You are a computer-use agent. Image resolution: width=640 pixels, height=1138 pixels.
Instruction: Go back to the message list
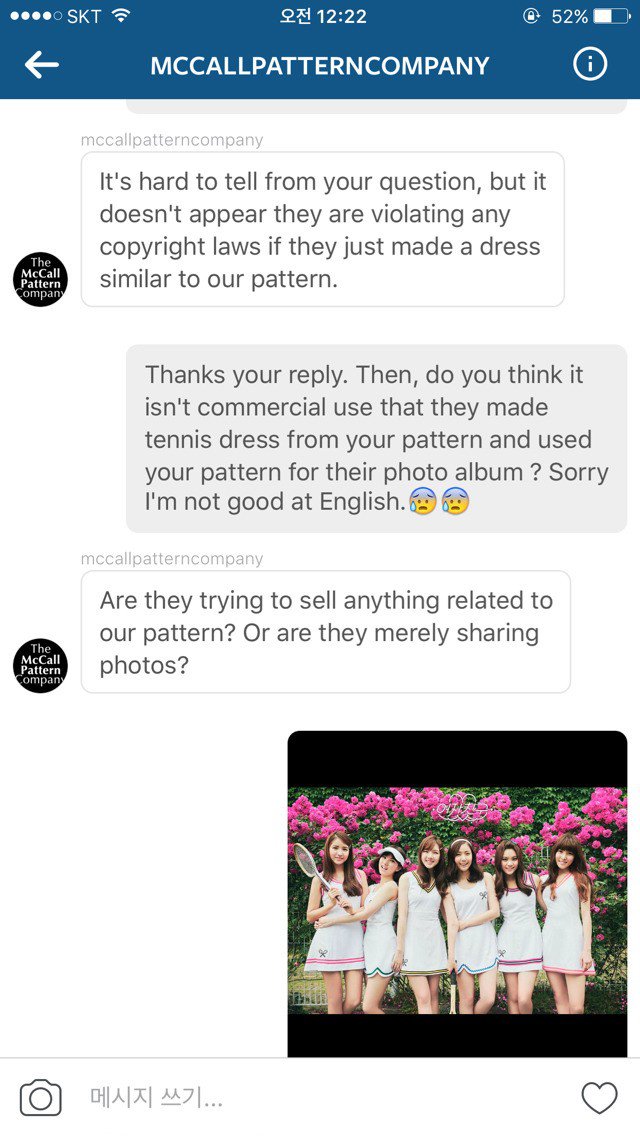42,66
